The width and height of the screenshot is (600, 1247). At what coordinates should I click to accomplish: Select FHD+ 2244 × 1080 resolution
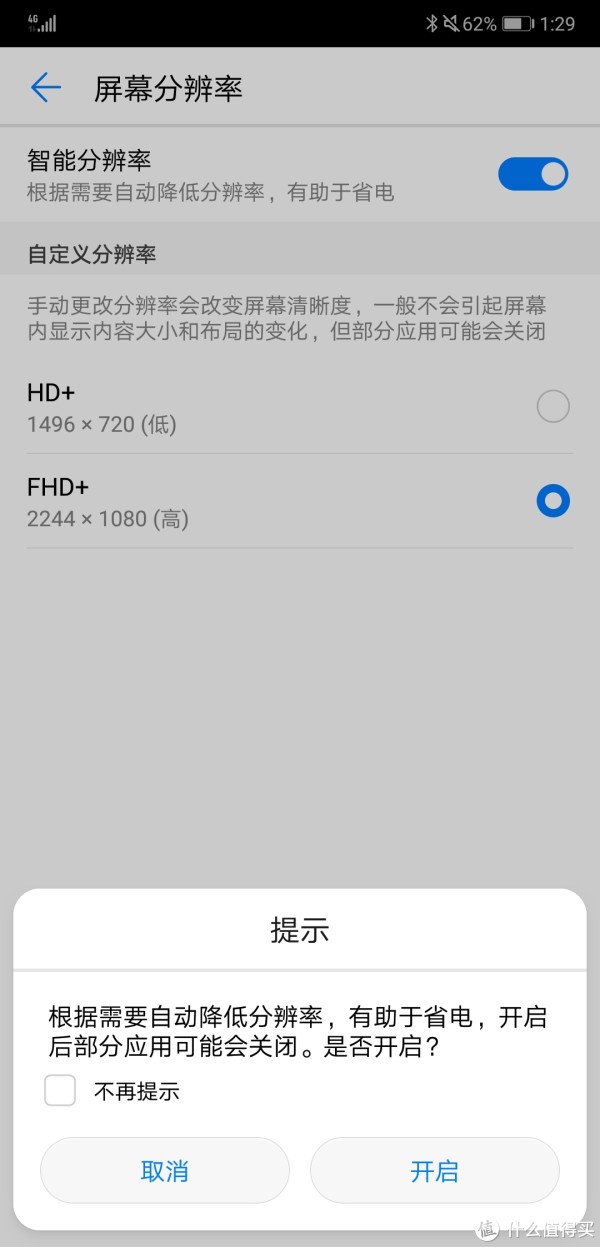(x=300, y=501)
